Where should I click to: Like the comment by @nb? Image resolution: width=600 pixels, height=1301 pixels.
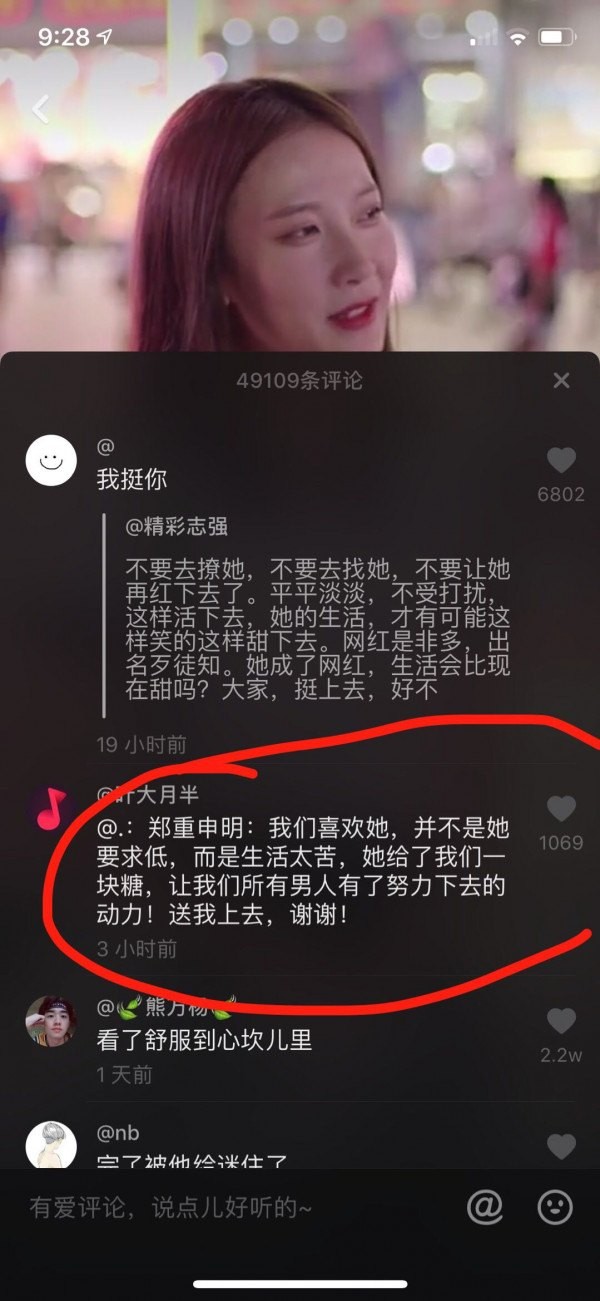[561, 1147]
